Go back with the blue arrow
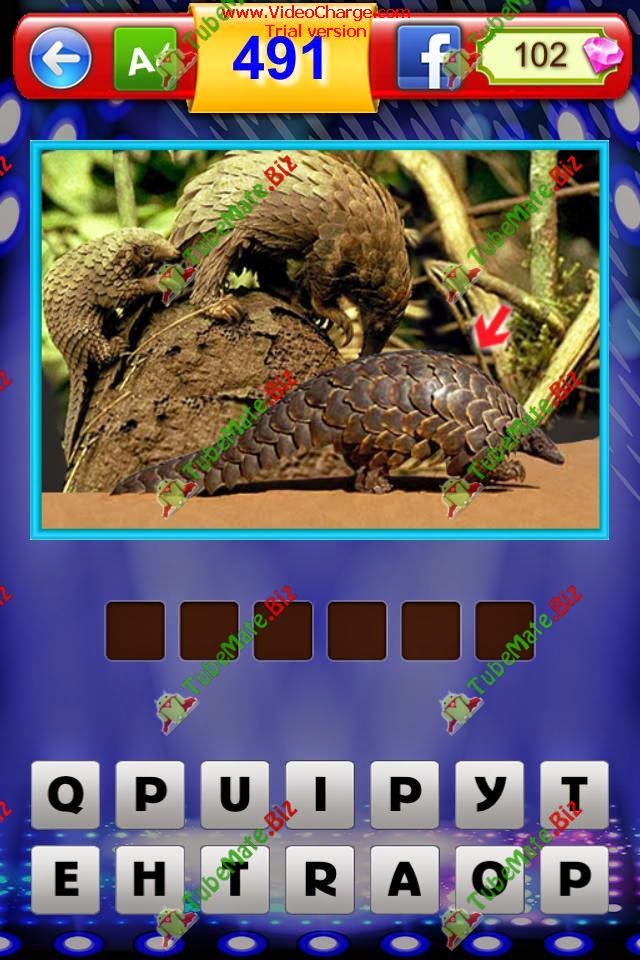The image size is (640, 960). (60, 59)
